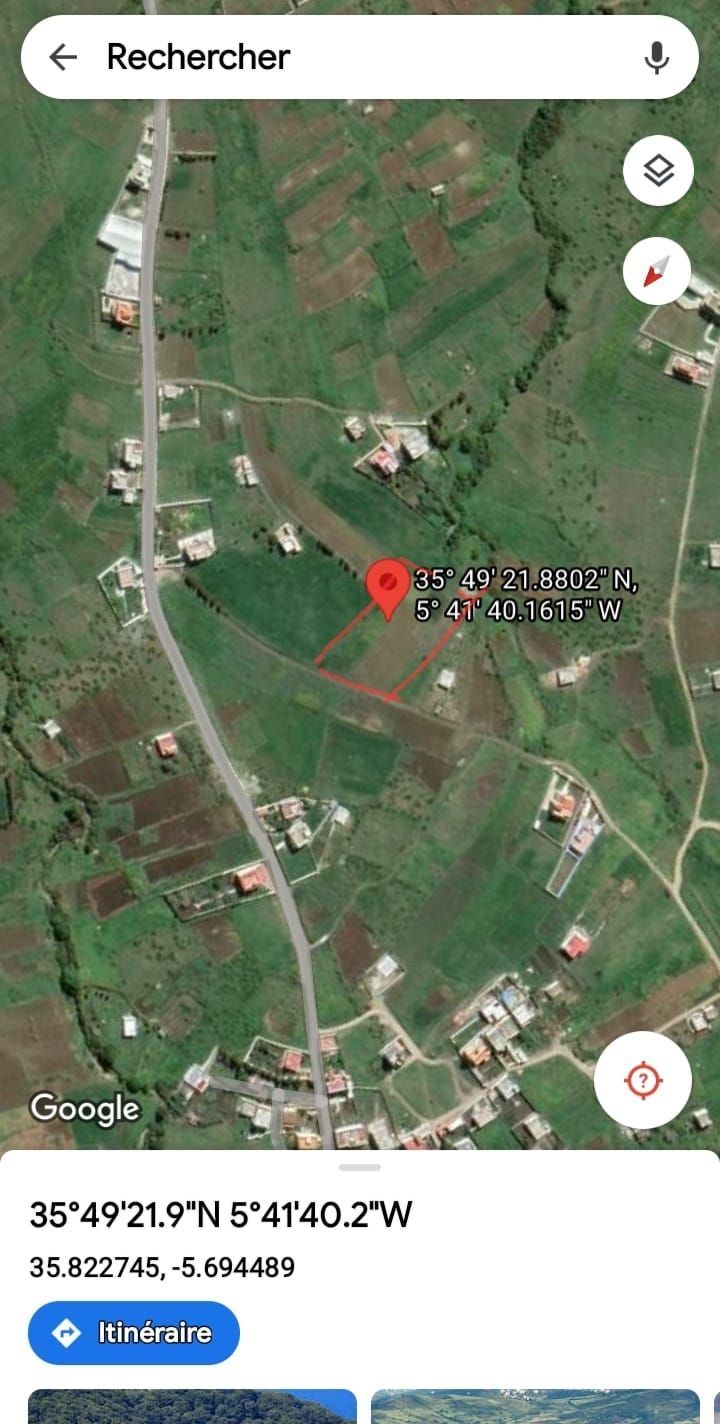
Task: Open the Rechercher search field
Action: pyautogui.click(x=360, y=58)
